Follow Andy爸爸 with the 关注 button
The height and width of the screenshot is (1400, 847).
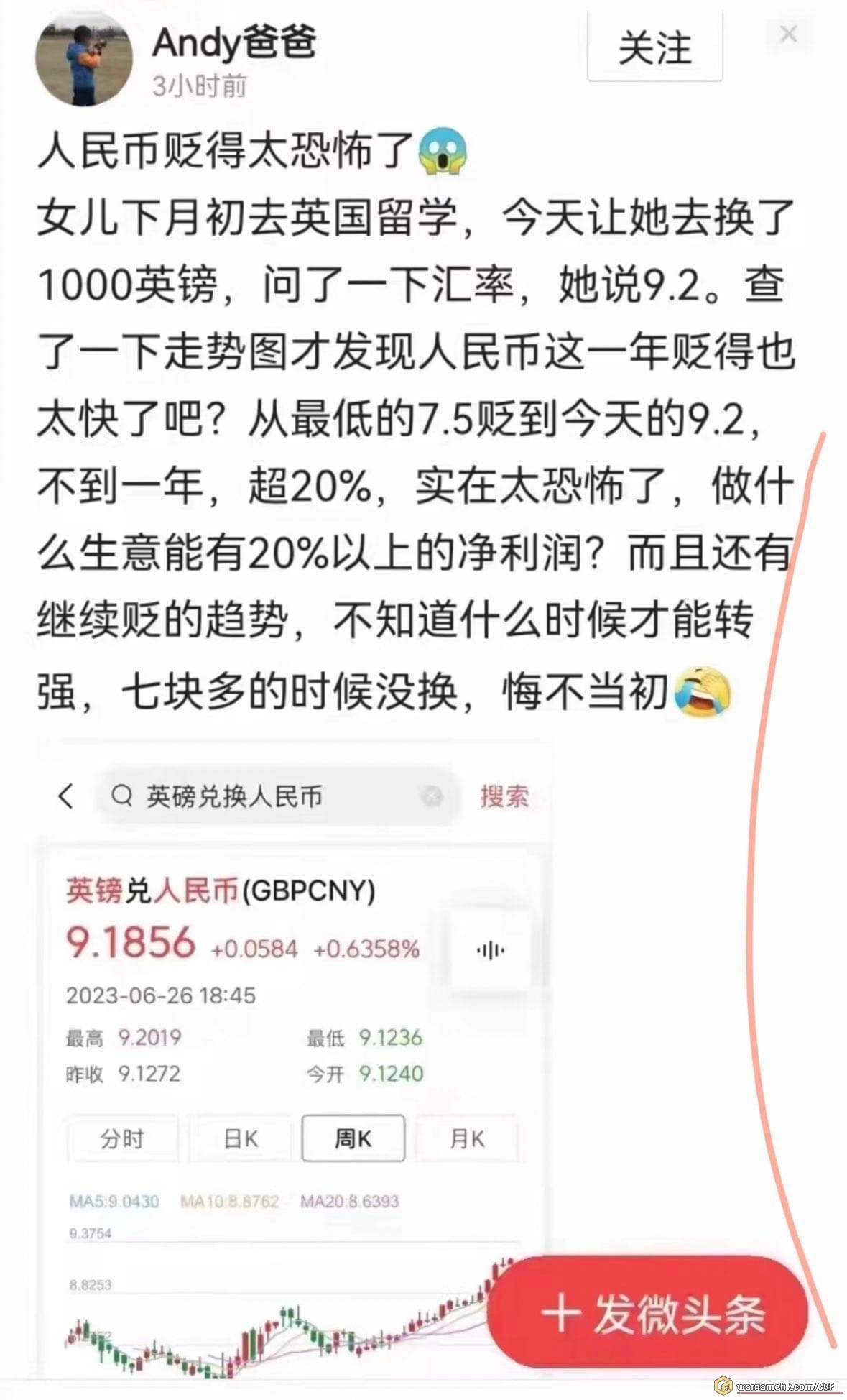click(654, 48)
